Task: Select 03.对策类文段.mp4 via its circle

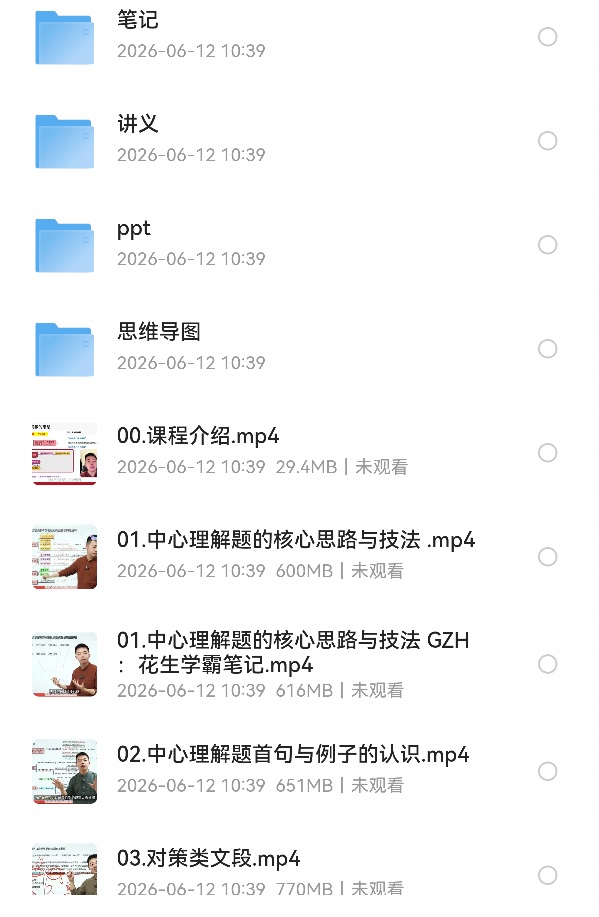Action: coord(548,875)
